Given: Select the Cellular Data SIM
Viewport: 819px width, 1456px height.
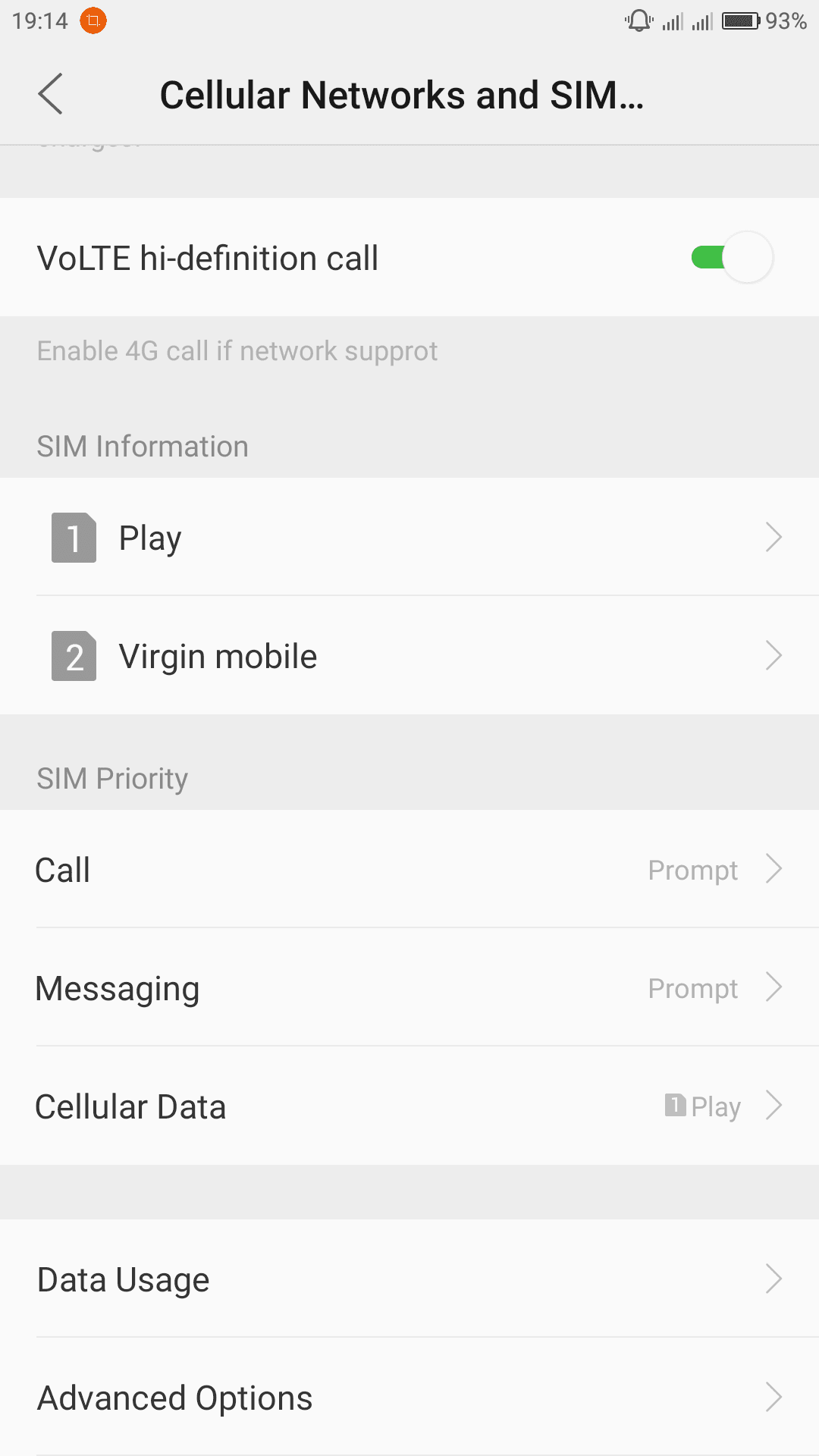Looking at the screenshot, I should point(409,1106).
